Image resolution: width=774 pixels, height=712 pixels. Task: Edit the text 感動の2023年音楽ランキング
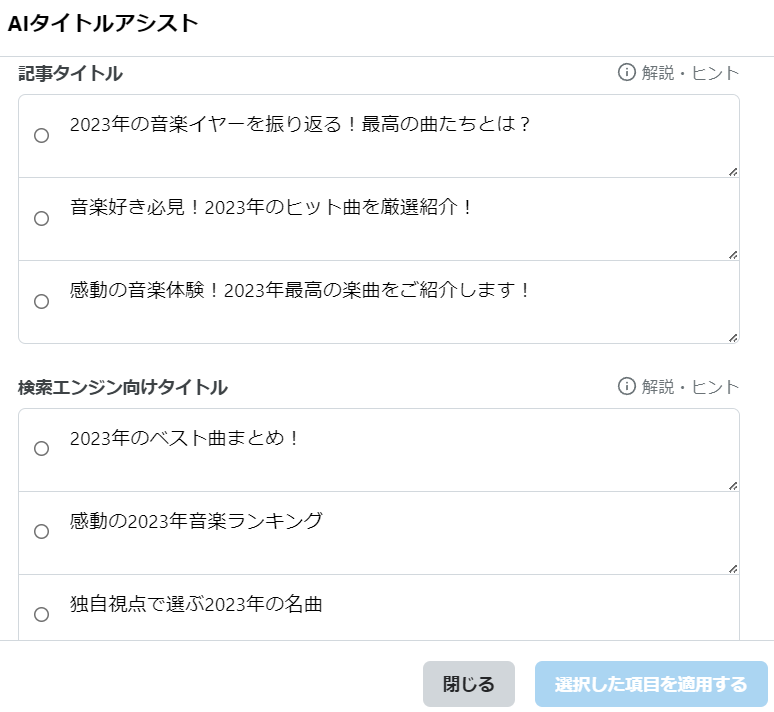402,533
